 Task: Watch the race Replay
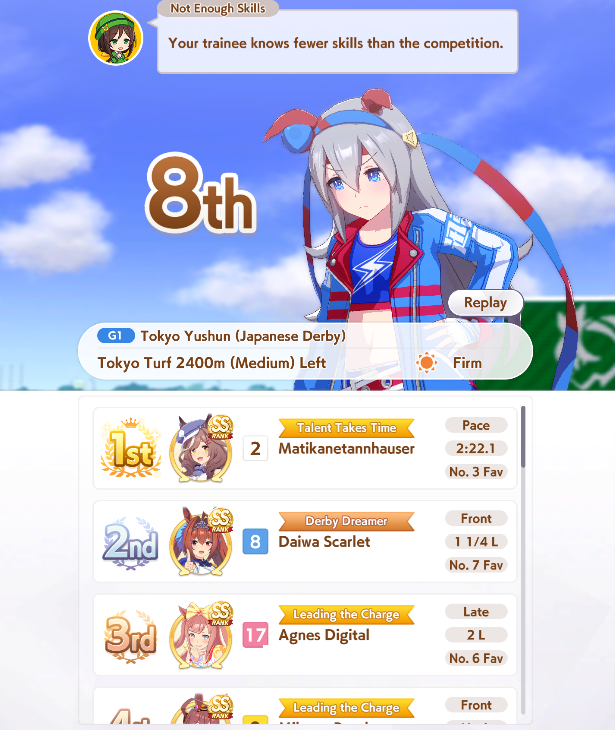coord(485,303)
